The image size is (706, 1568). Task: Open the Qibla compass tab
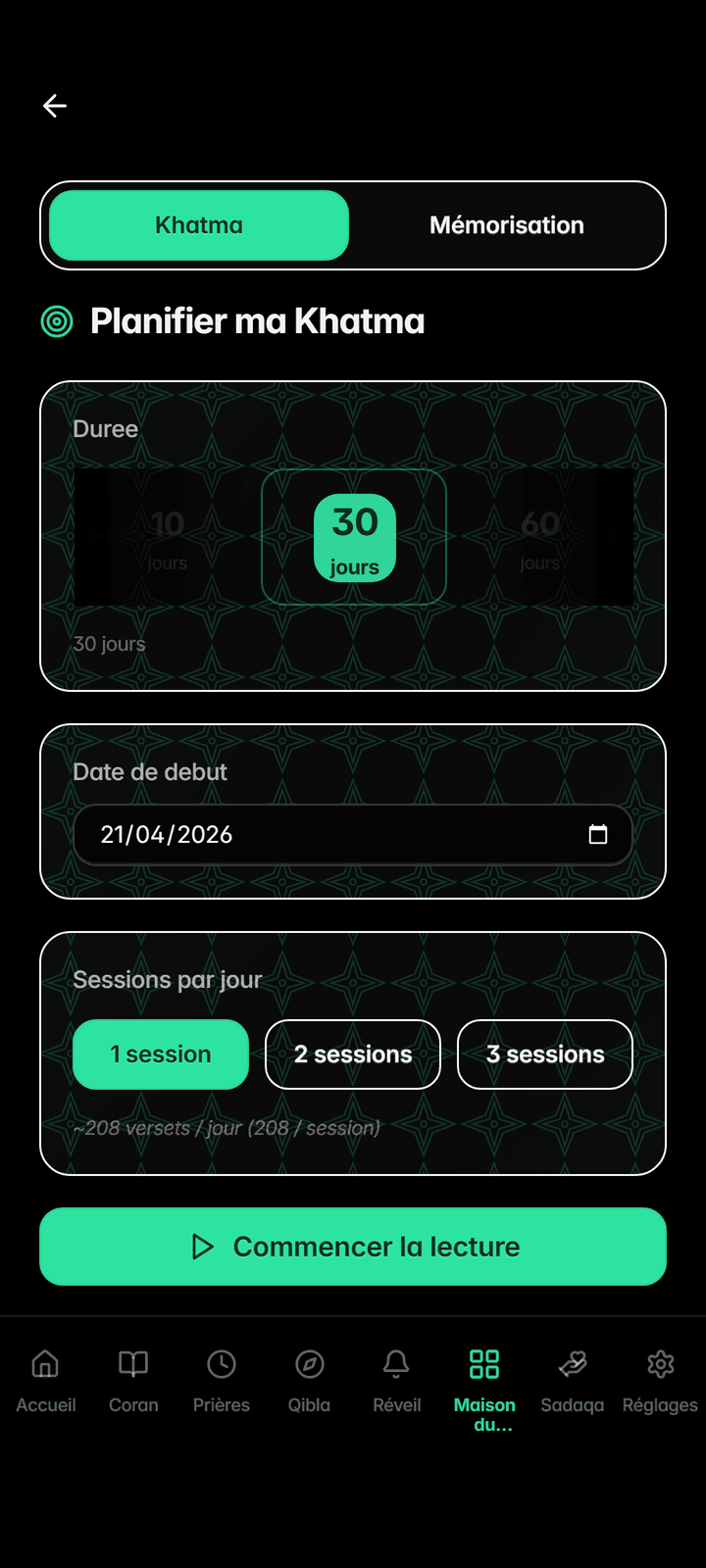tap(309, 1380)
